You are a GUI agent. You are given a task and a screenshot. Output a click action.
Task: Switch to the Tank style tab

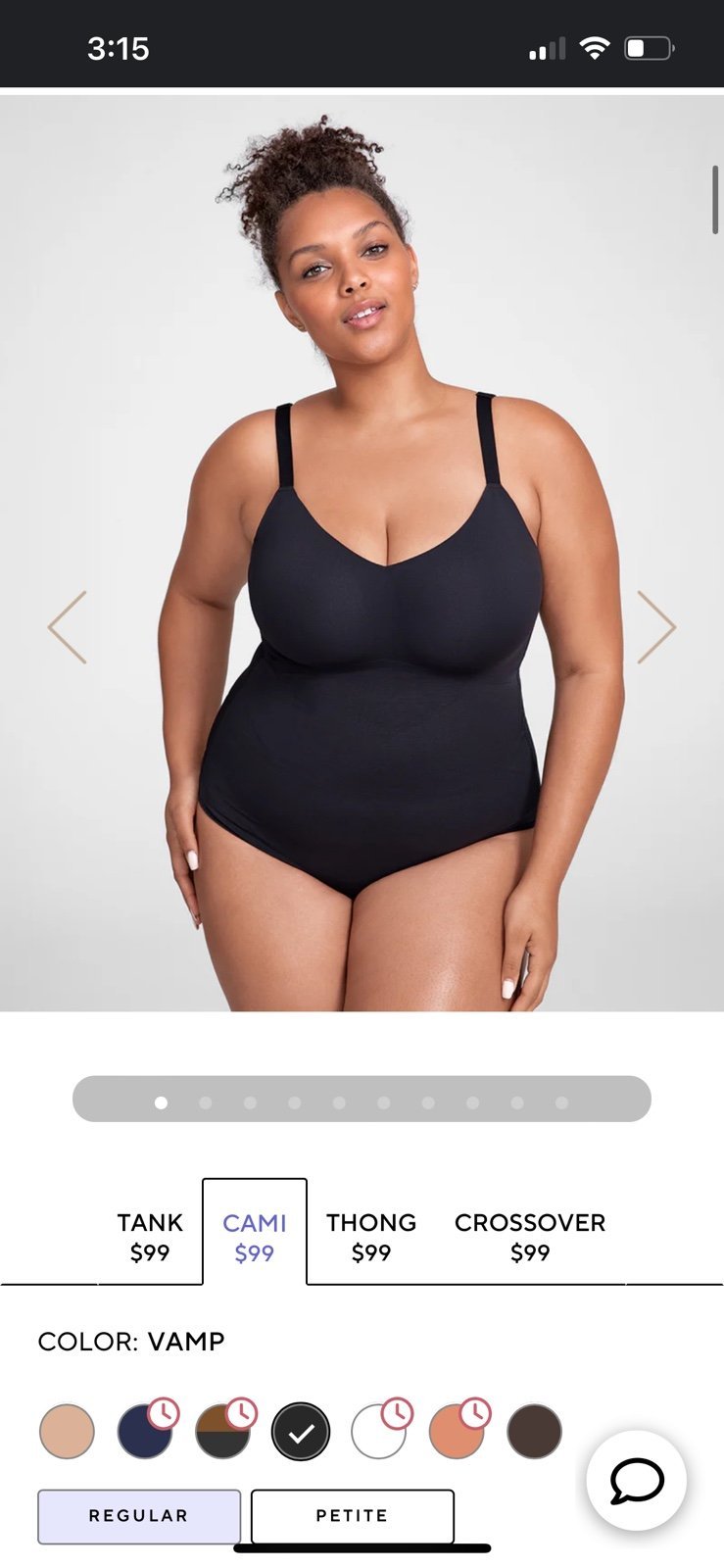tap(150, 1237)
